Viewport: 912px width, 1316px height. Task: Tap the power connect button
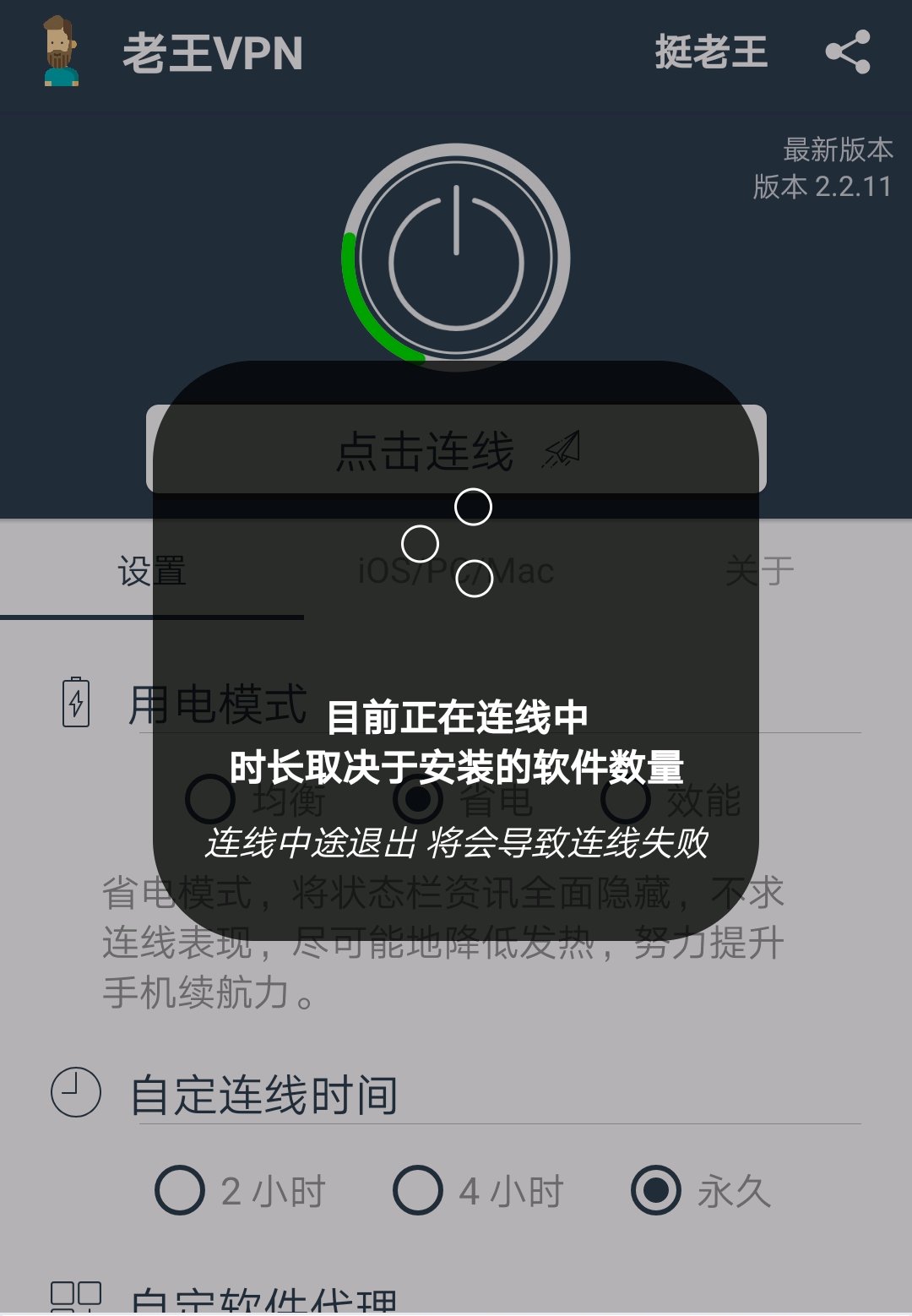pos(456,258)
